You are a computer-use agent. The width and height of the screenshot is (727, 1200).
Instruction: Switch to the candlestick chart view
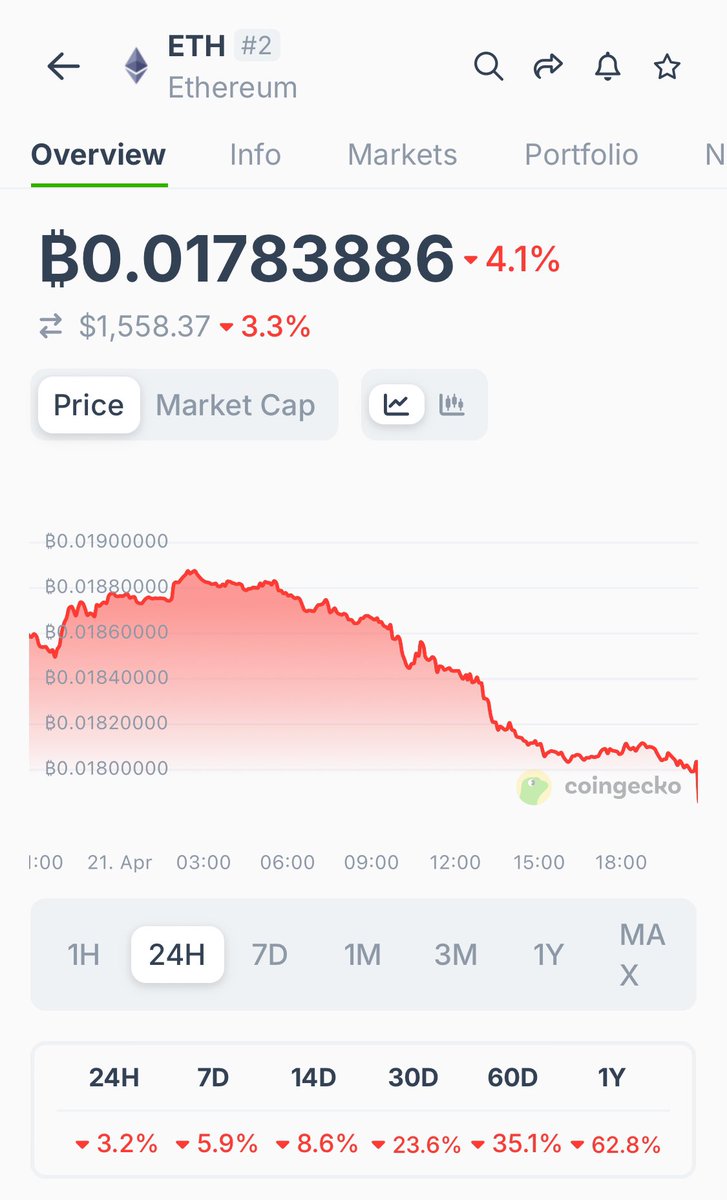[x=452, y=405]
